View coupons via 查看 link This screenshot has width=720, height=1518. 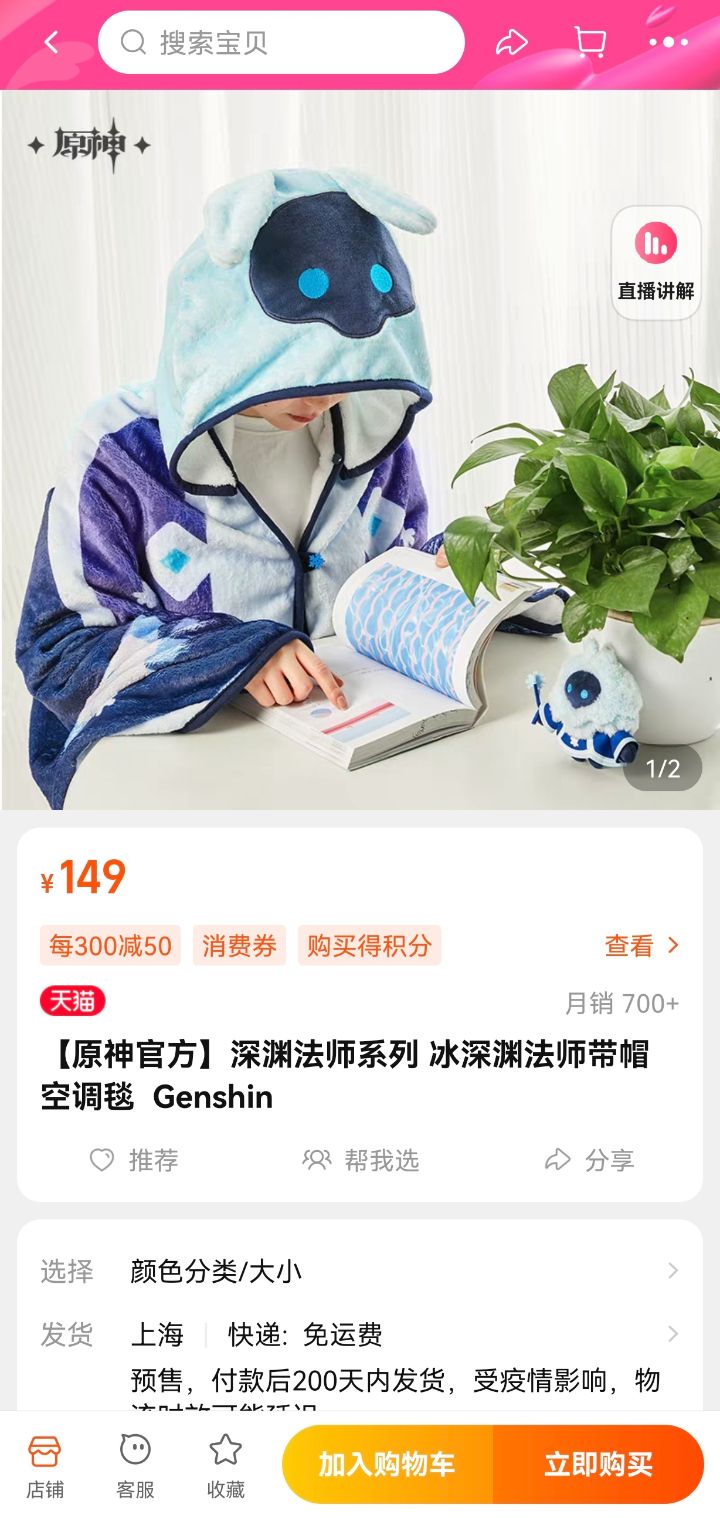coord(641,945)
